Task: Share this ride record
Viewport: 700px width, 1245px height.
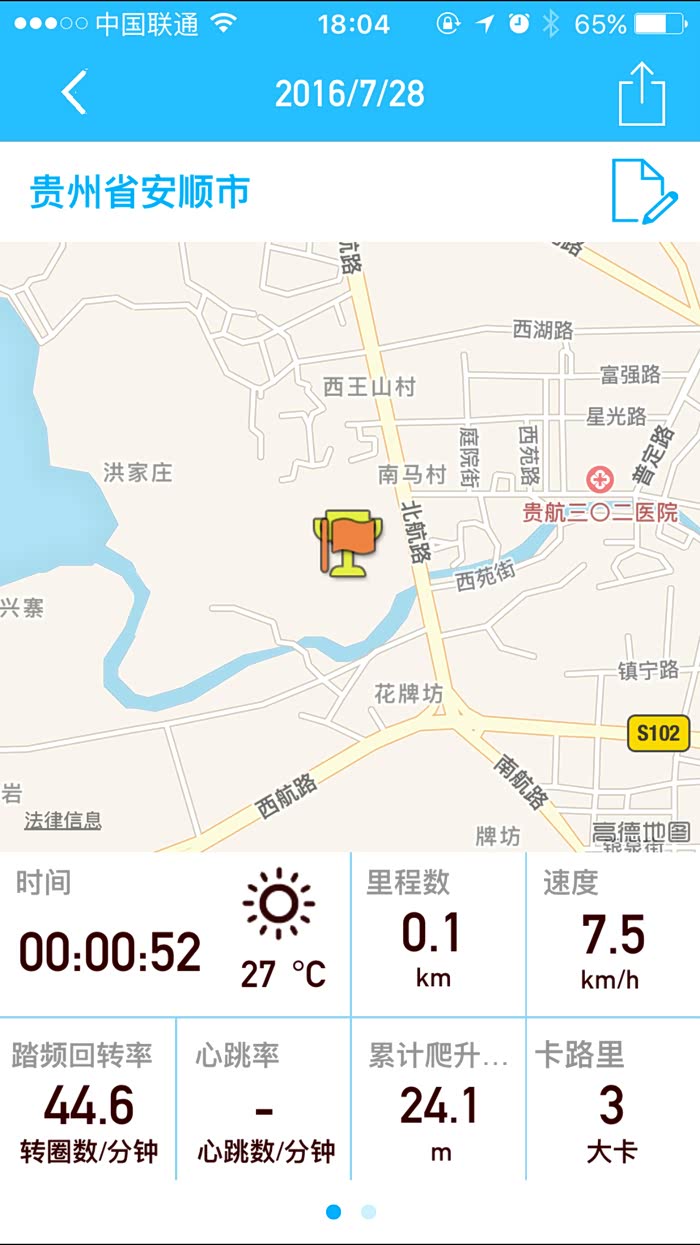Action: pyautogui.click(x=641, y=94)
